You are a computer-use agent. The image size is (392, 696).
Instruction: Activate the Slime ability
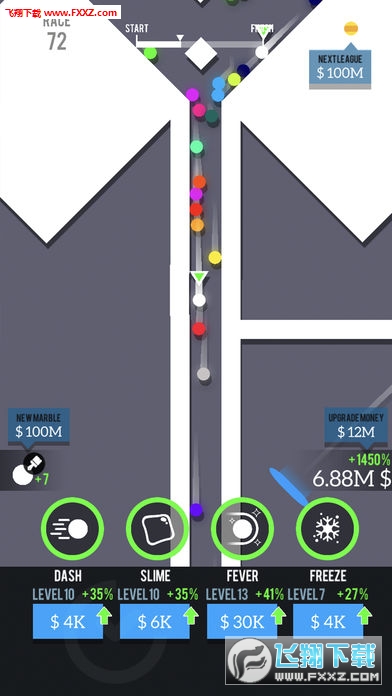tap(158, 529)
